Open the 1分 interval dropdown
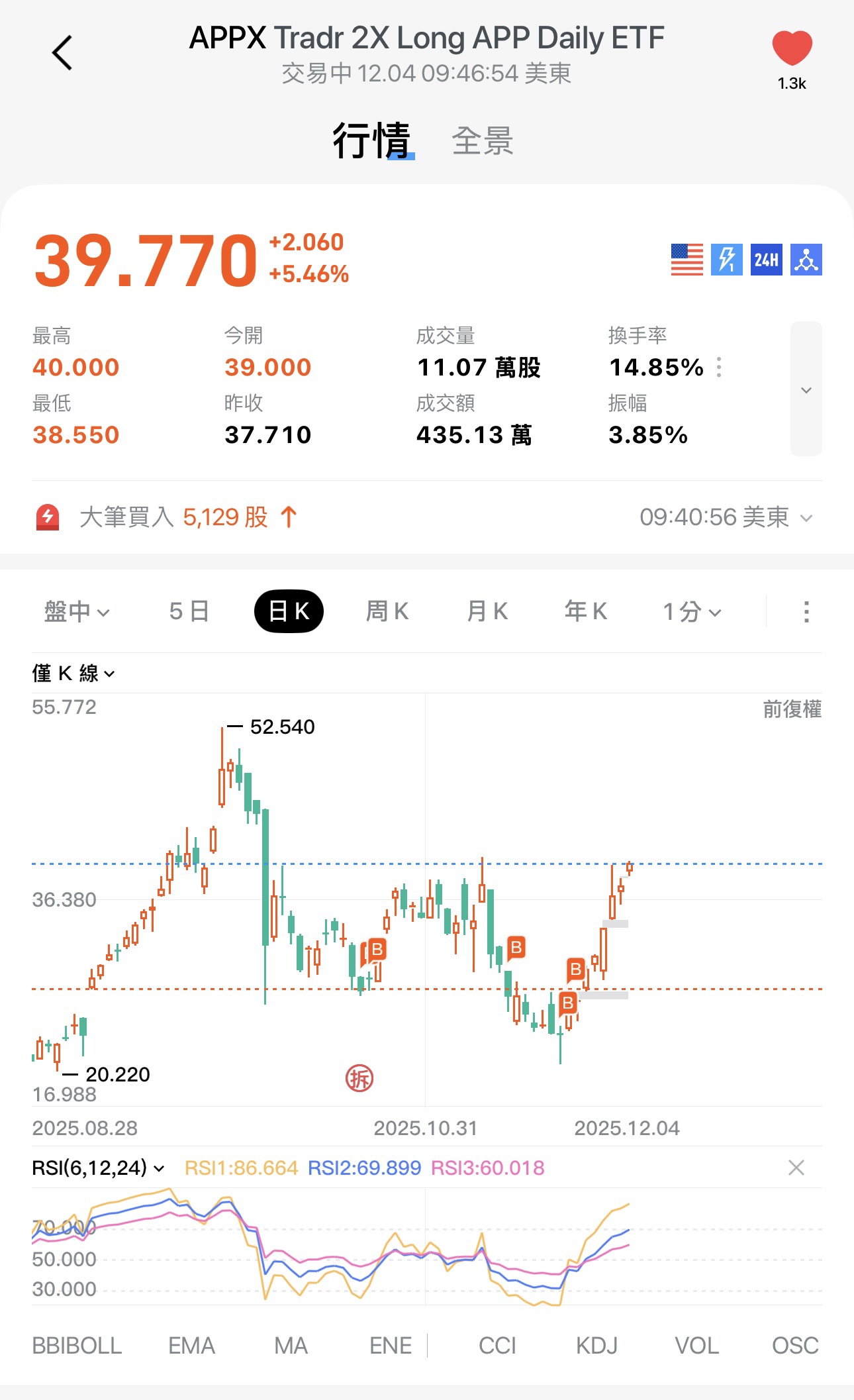Viewport: 854px width, 1400px height. coord(692,611)
